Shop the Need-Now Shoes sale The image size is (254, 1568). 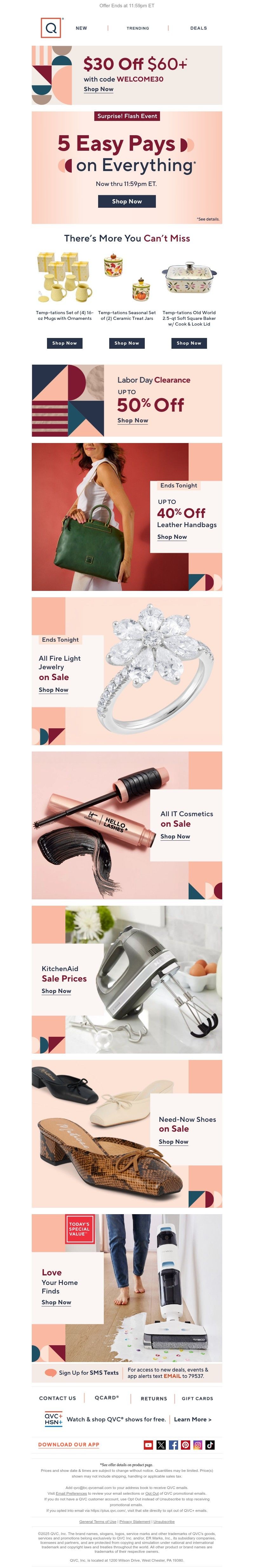click(x=174, y=1142)
